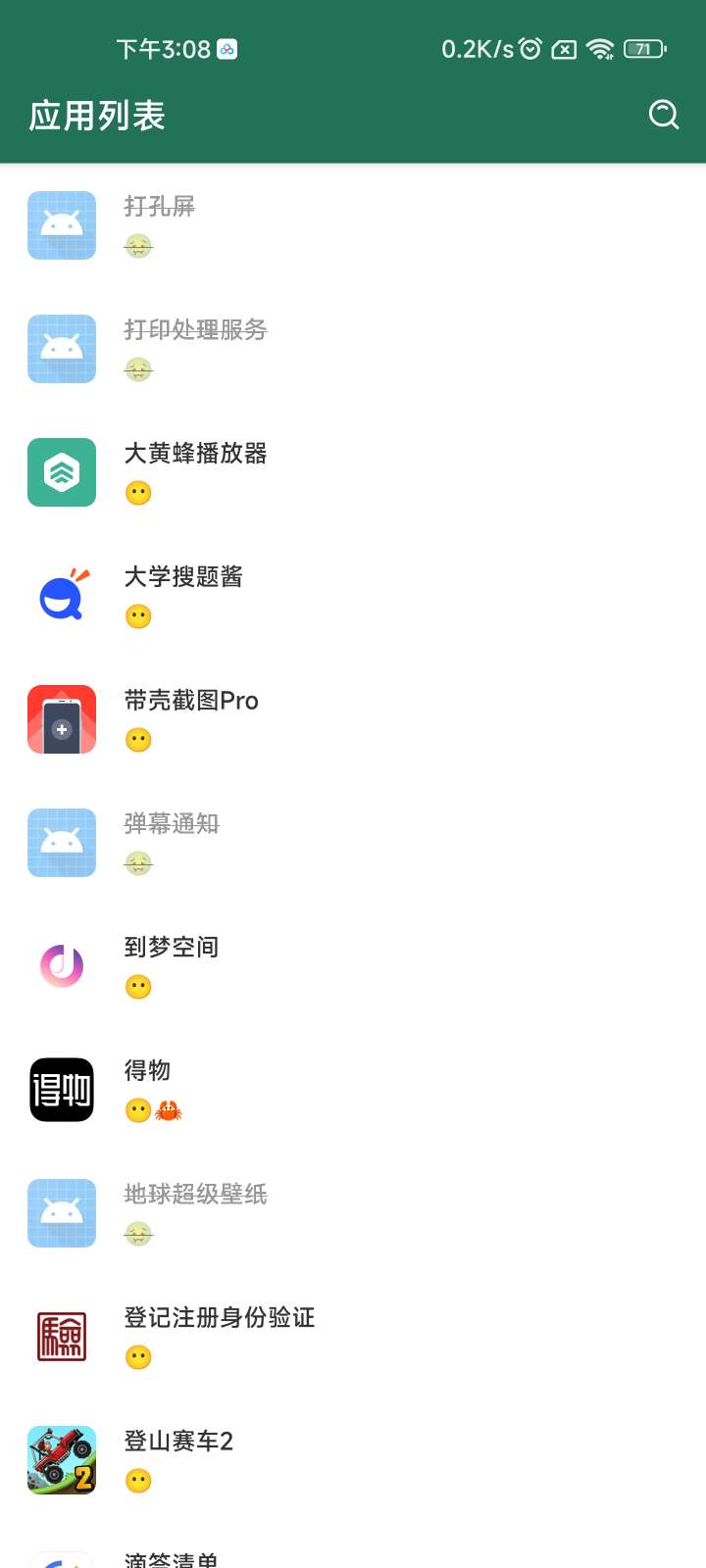This screenshot has width=706, height=1568.
Task: Open the 打孔屏 app entry
Action: (x=353, y=225)
